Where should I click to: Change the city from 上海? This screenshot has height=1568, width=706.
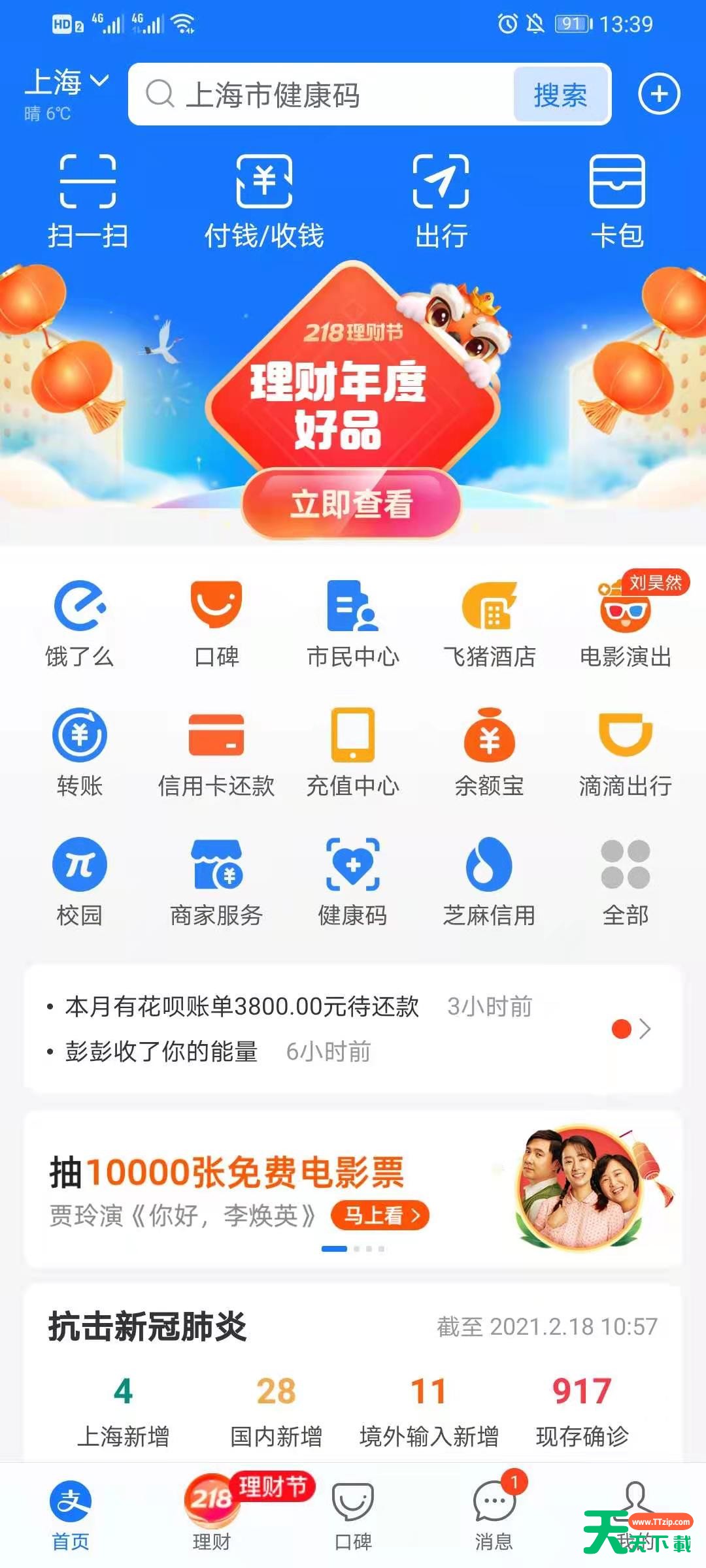pos(67,82)
